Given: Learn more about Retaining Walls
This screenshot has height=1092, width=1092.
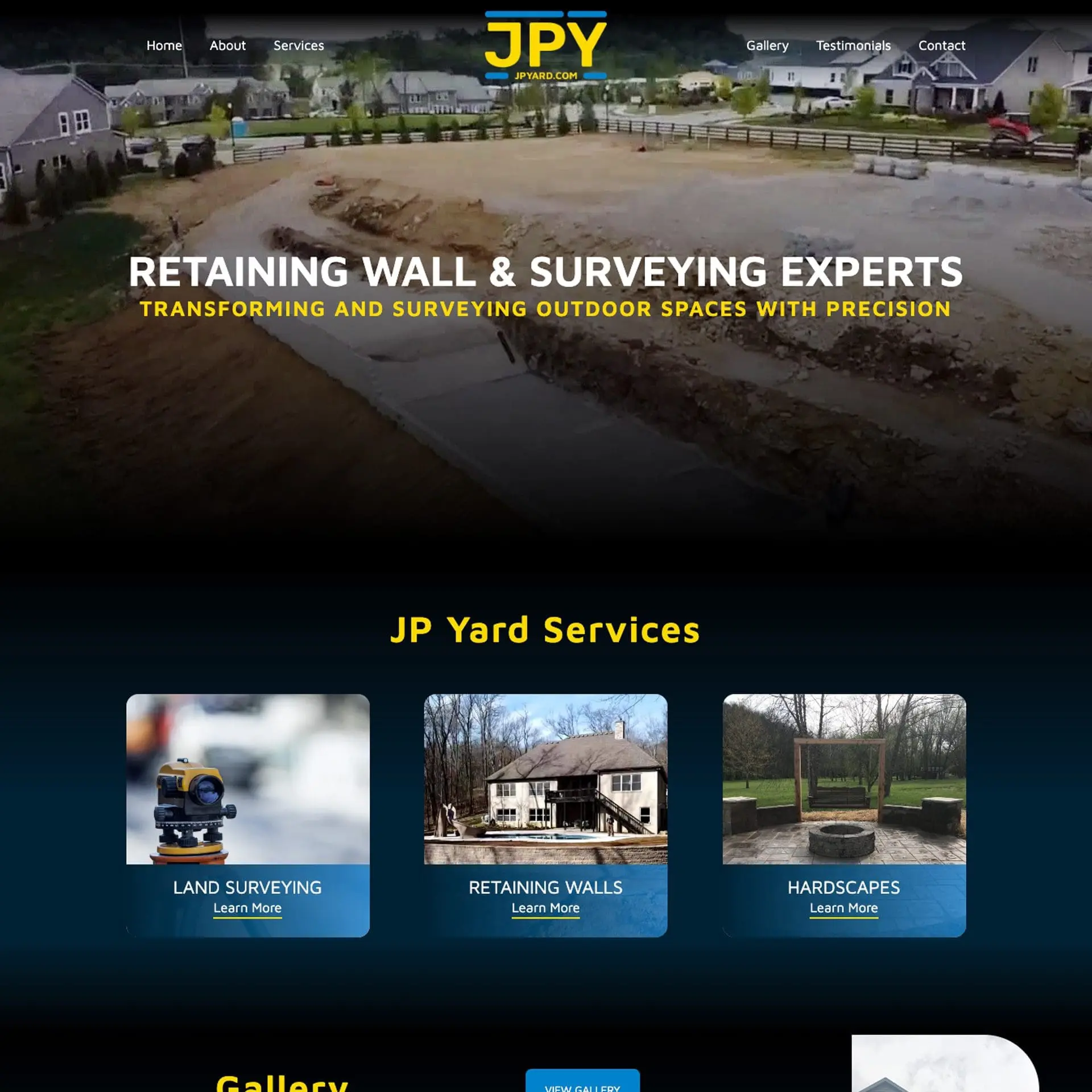Looking at the screenshot, I should (545, 908).
